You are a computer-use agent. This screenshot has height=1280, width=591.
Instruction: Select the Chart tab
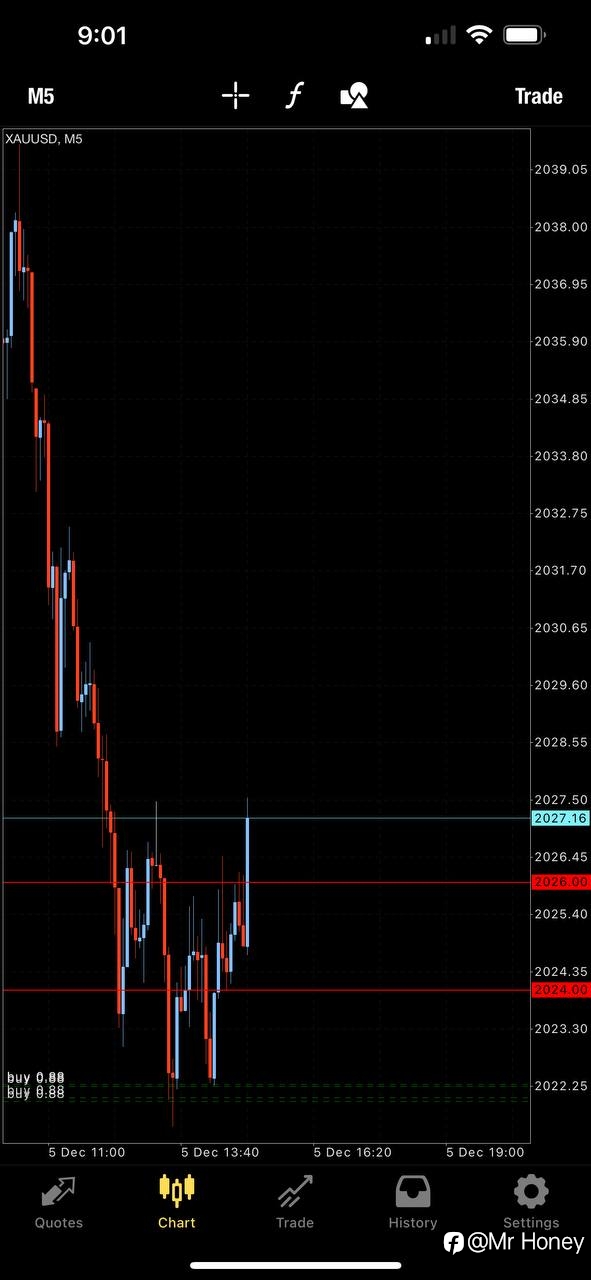tap(177, 1202)
